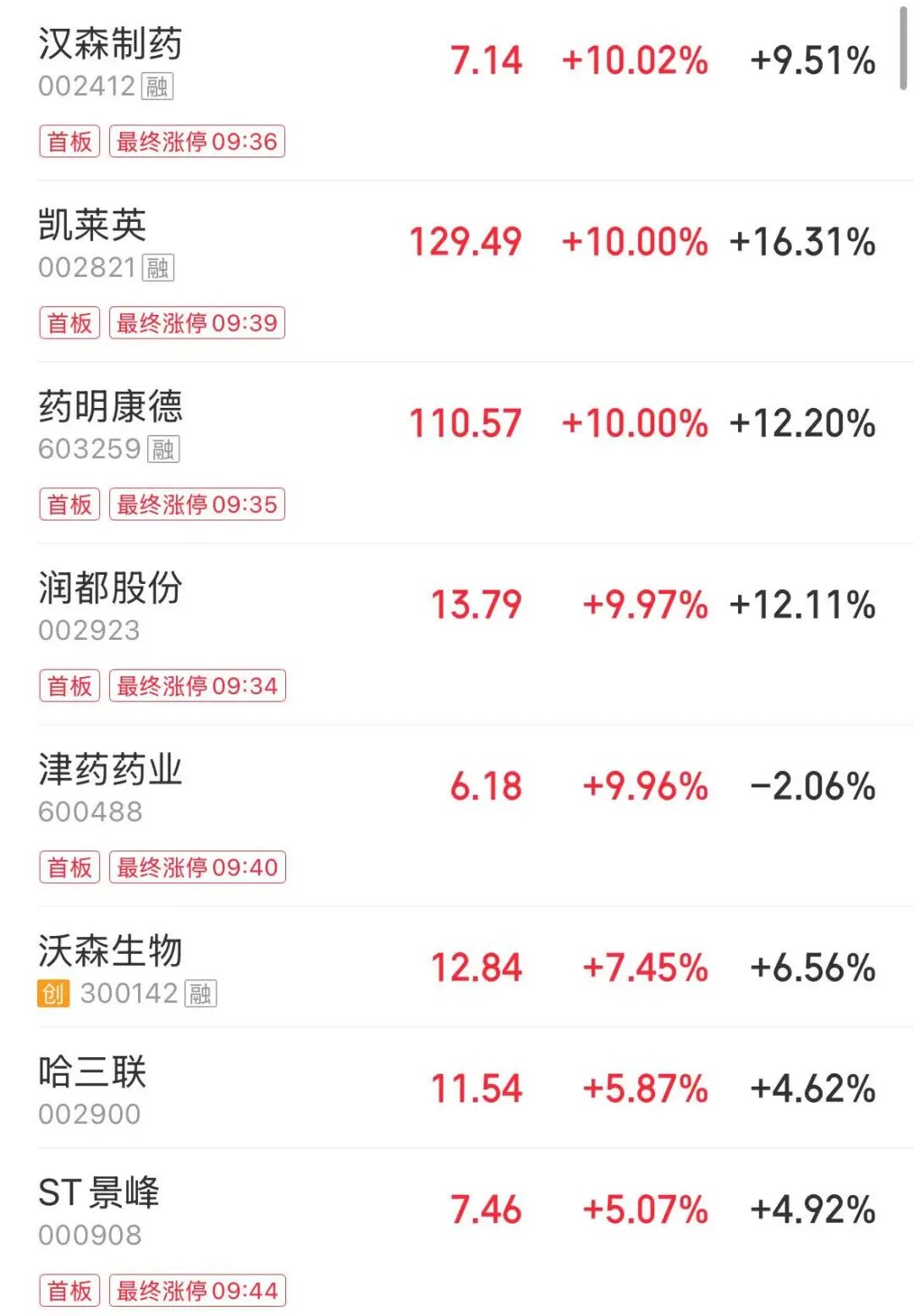Tap the 最终涨停 09:44 tag for ST景峰
The image size is (914, 1316).
(196, 1290)
